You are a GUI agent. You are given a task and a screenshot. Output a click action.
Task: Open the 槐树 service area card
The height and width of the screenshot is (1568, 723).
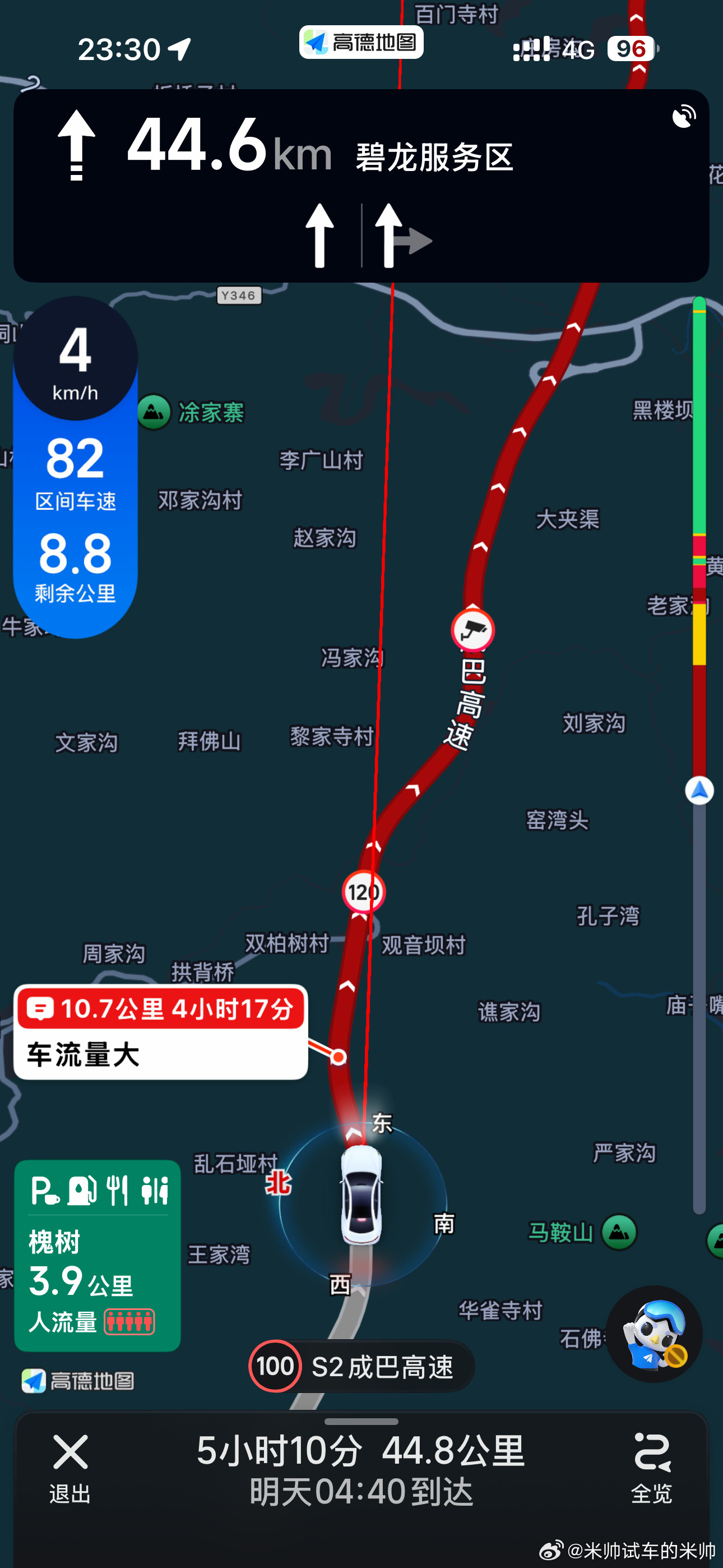point(98,1255)
